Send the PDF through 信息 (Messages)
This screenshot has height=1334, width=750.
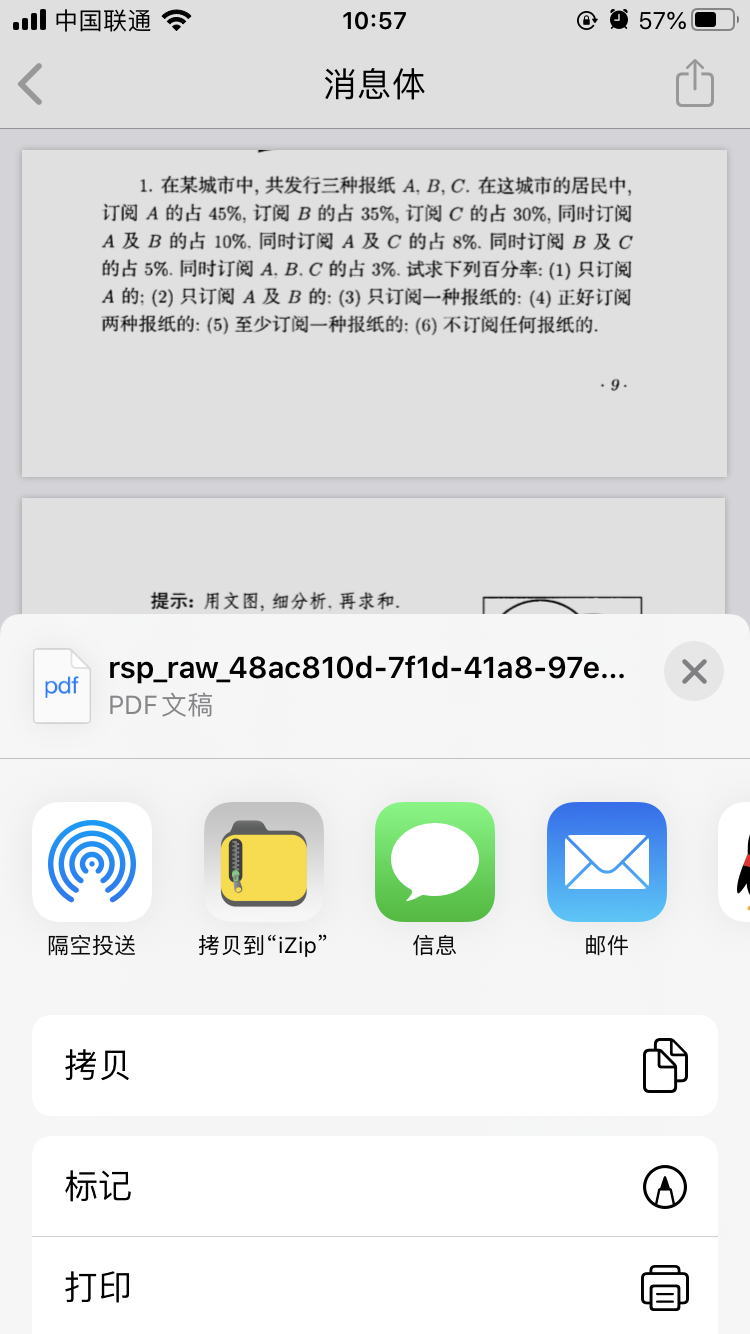click(434, 862)
